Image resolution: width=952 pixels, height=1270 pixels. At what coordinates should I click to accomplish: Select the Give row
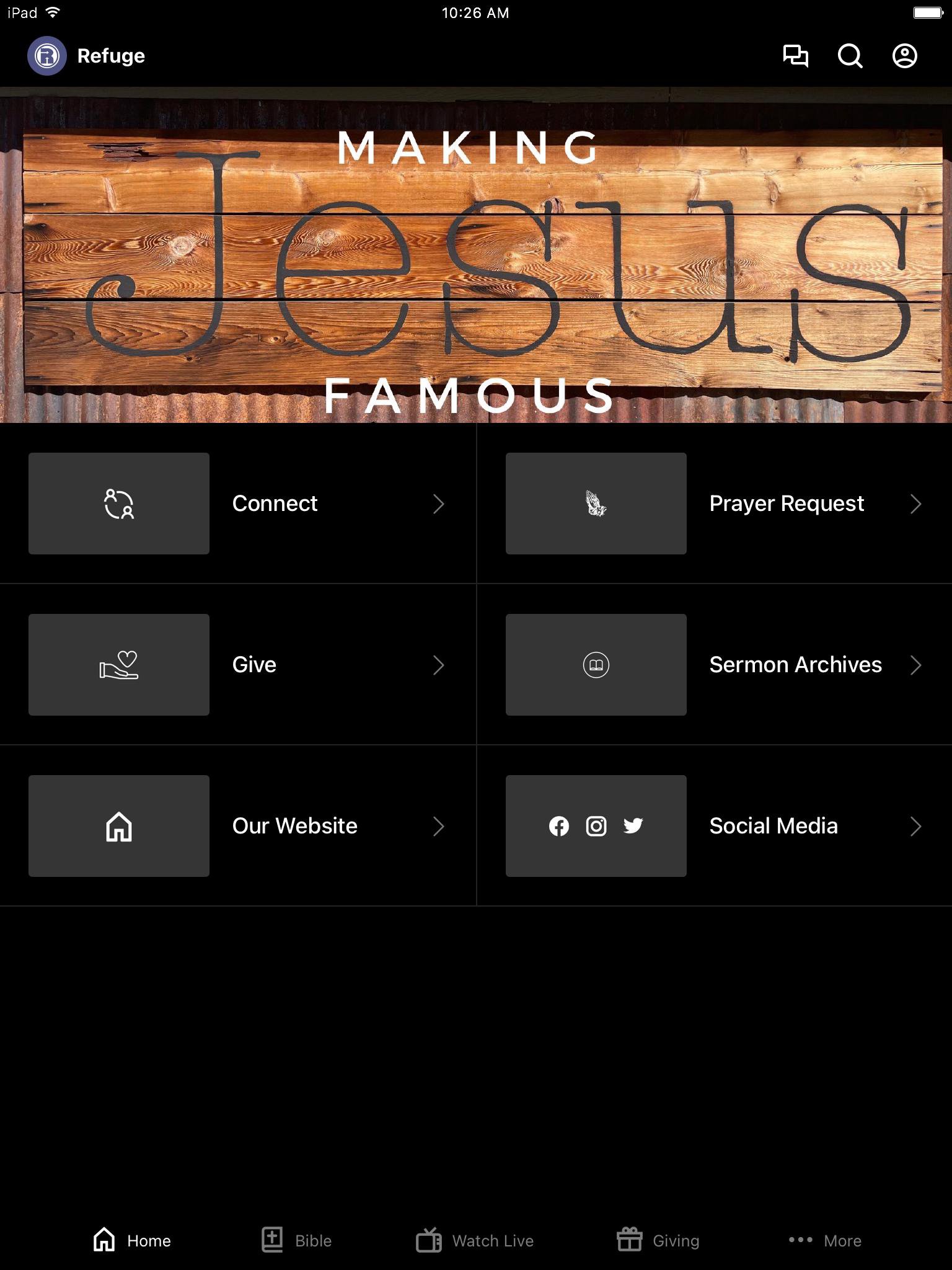[x=238, y=665]
